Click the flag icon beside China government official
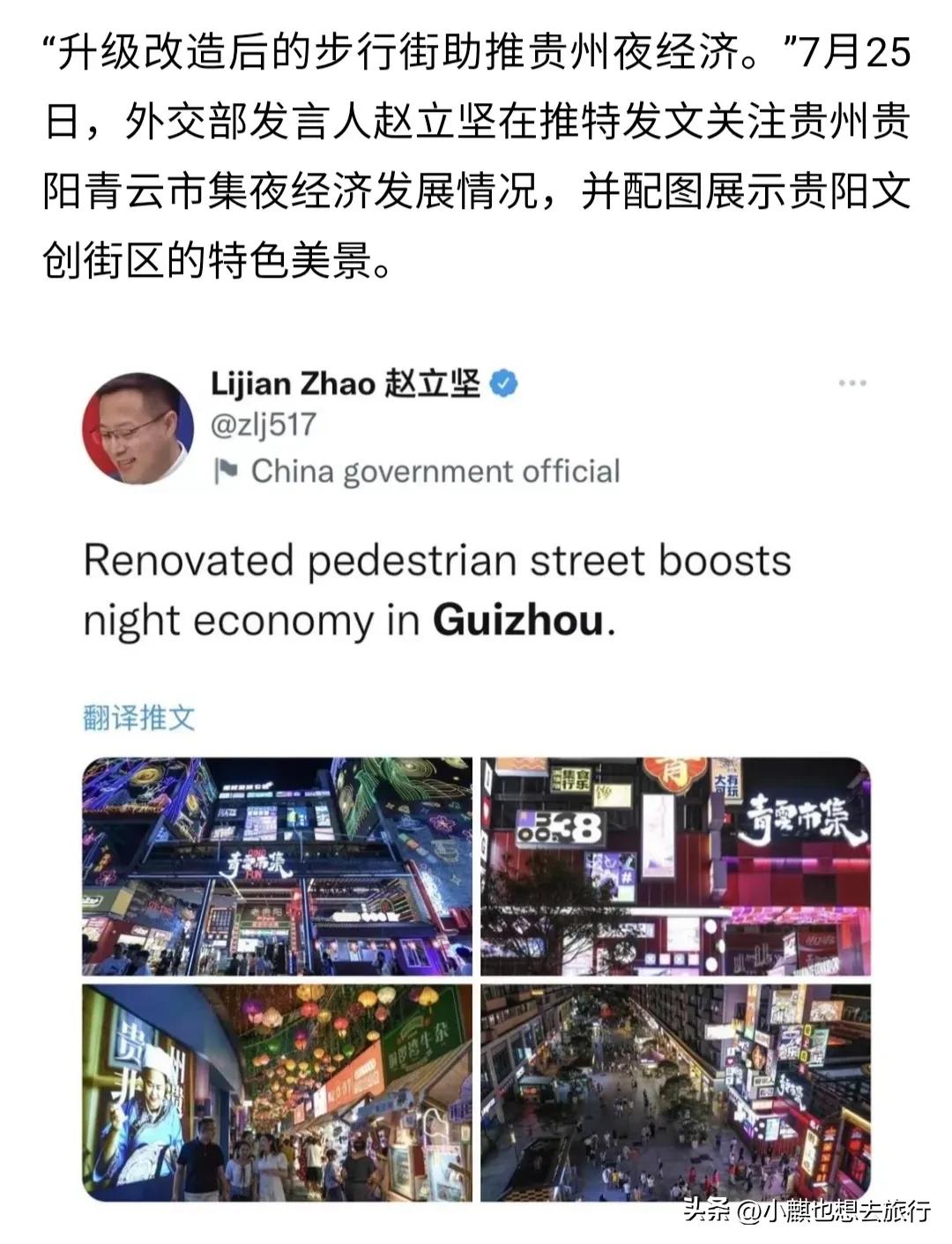The image size is (952, 1244). 227,470
